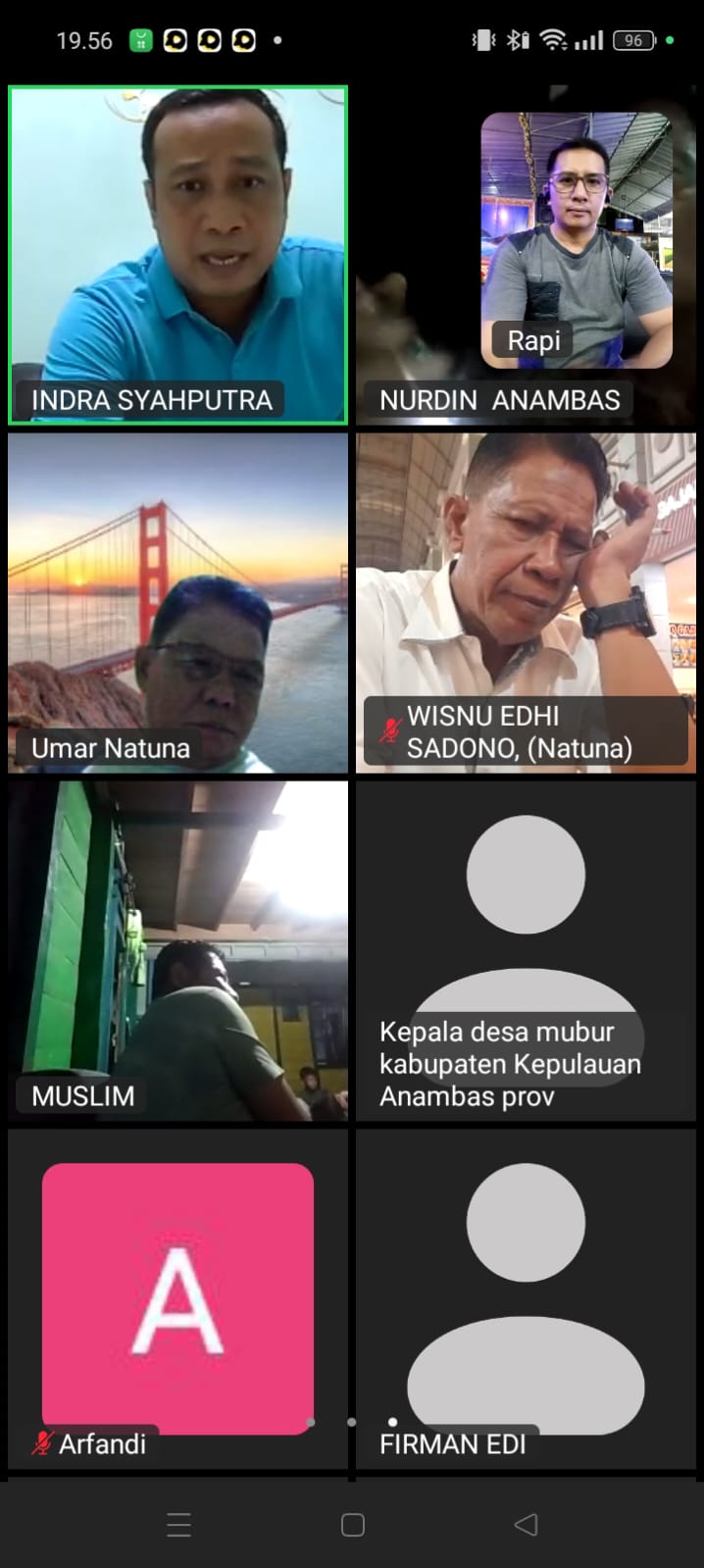This screenshot has width=704, height=1568.
Task: Go to the home screen
Action: (x=353, y=1524)
